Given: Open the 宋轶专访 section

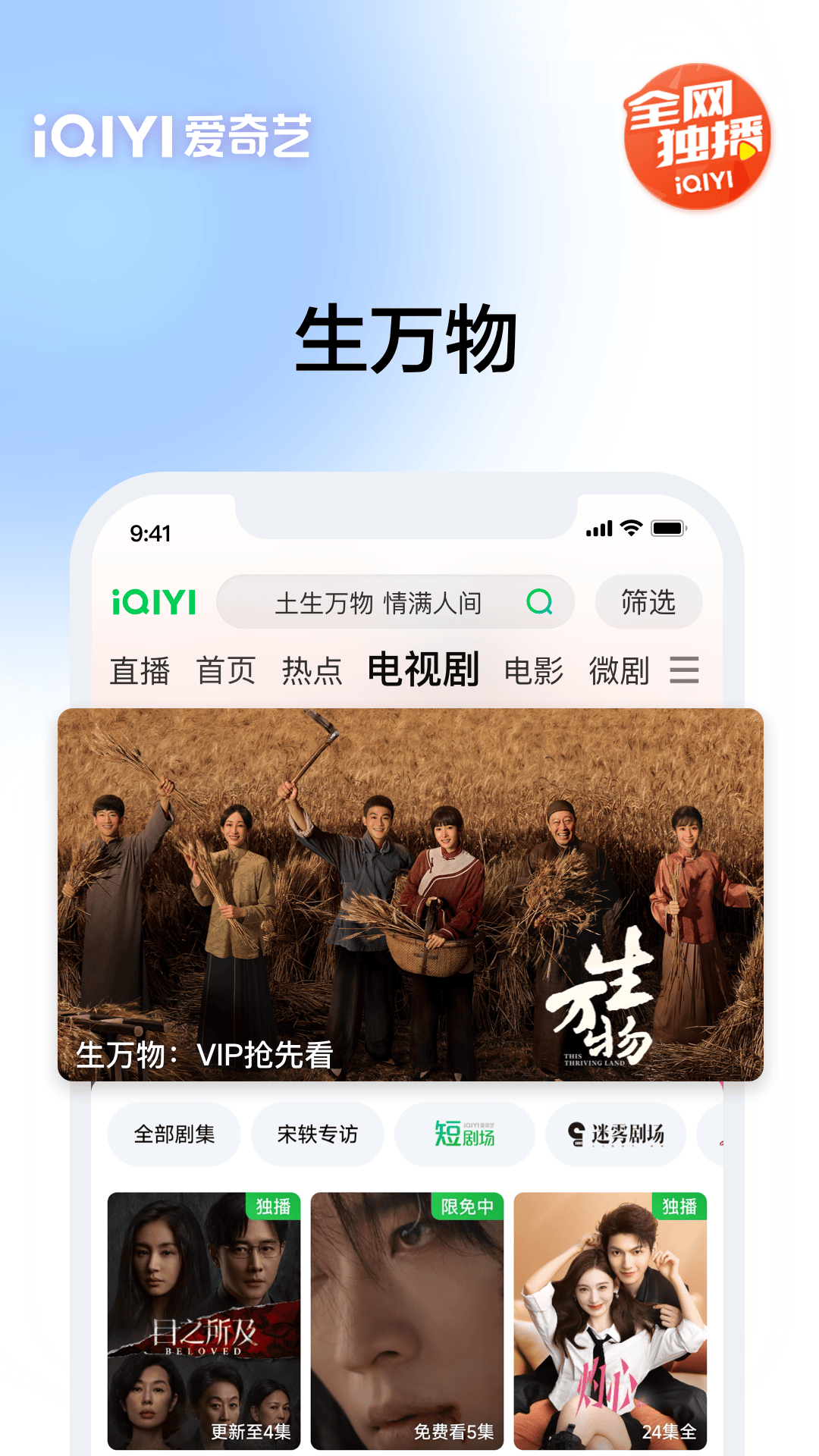Looking at the screenshot, I should tap(316, 1134).
